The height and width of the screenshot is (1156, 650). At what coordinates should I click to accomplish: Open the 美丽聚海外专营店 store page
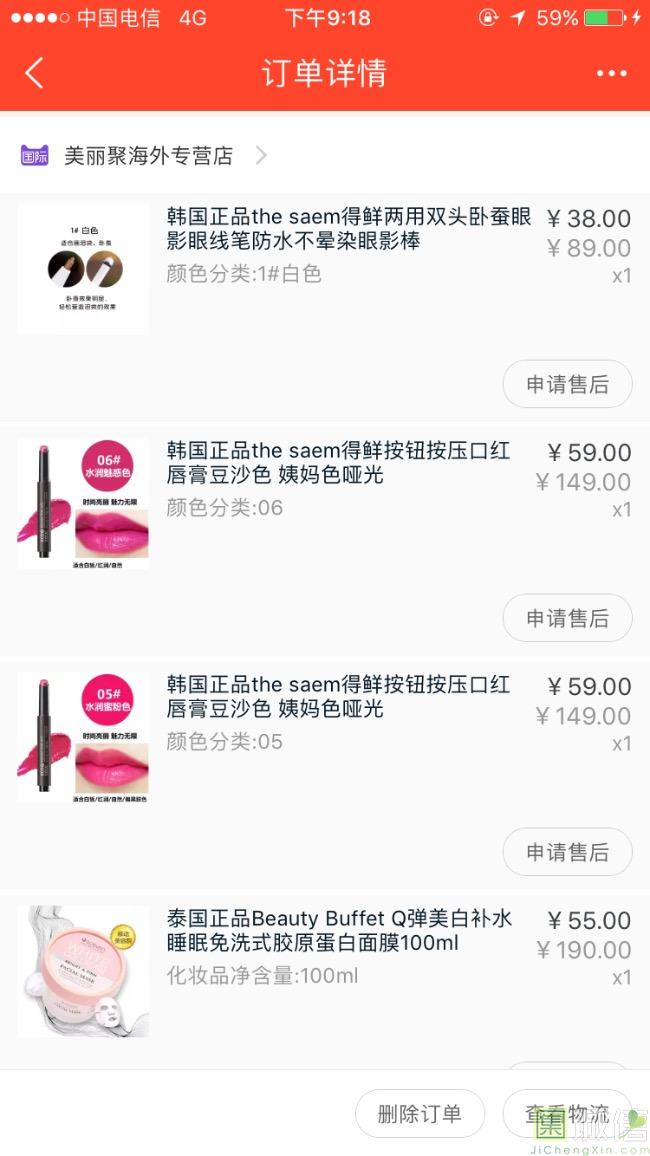click(x=148, y=155)
